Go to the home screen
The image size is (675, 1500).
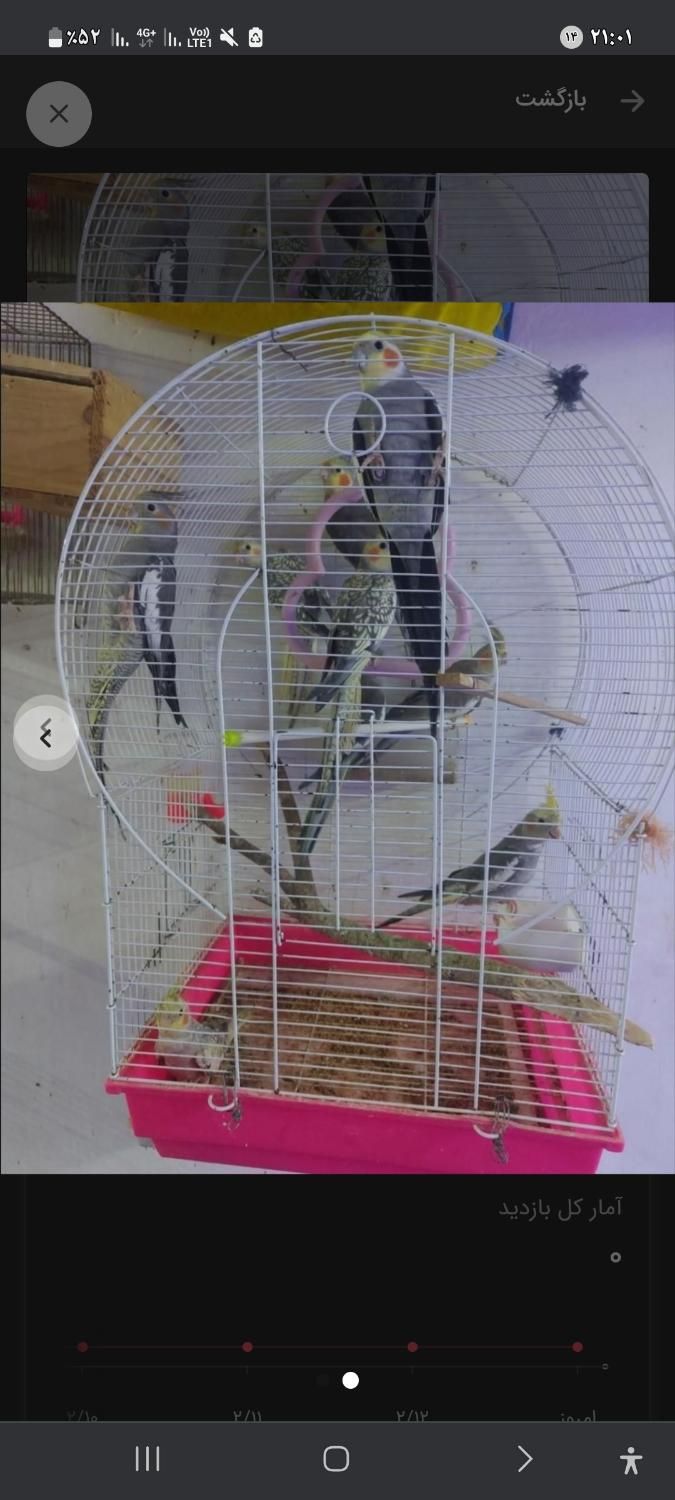point(336,1459)
